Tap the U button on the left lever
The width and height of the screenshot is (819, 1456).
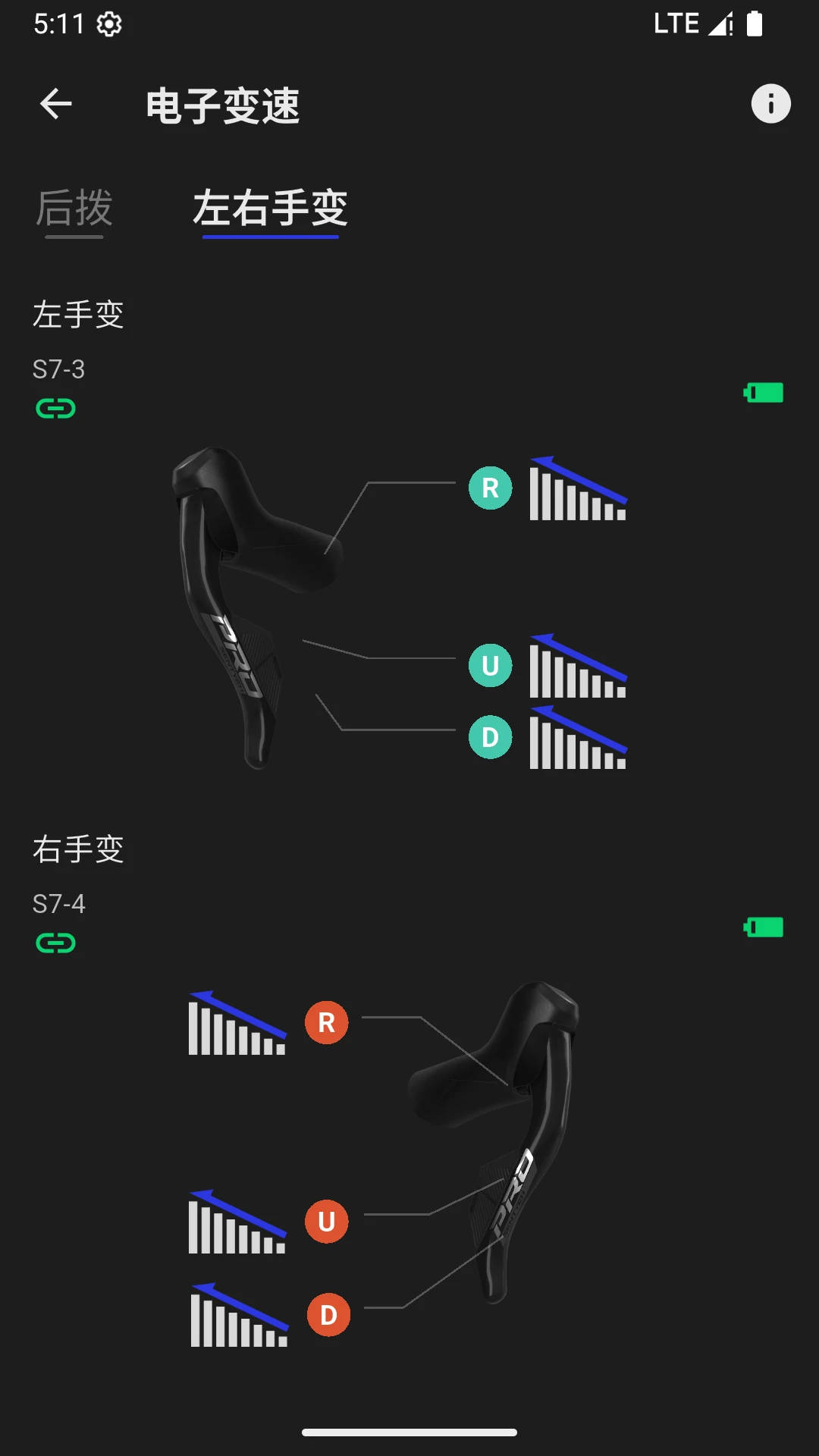(x=489, y=666)
